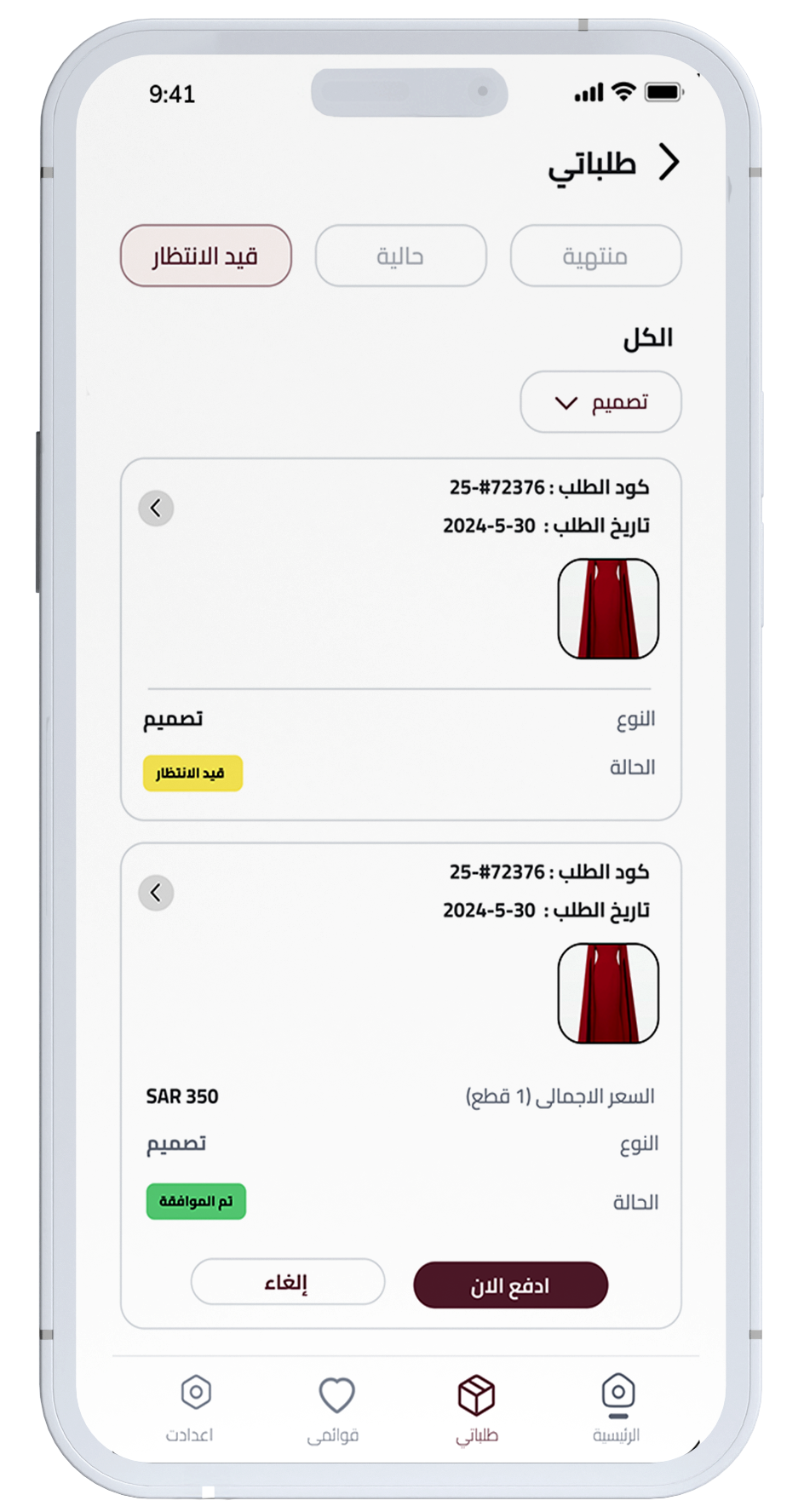Switch to the حالية tab

tap(400, 256)
